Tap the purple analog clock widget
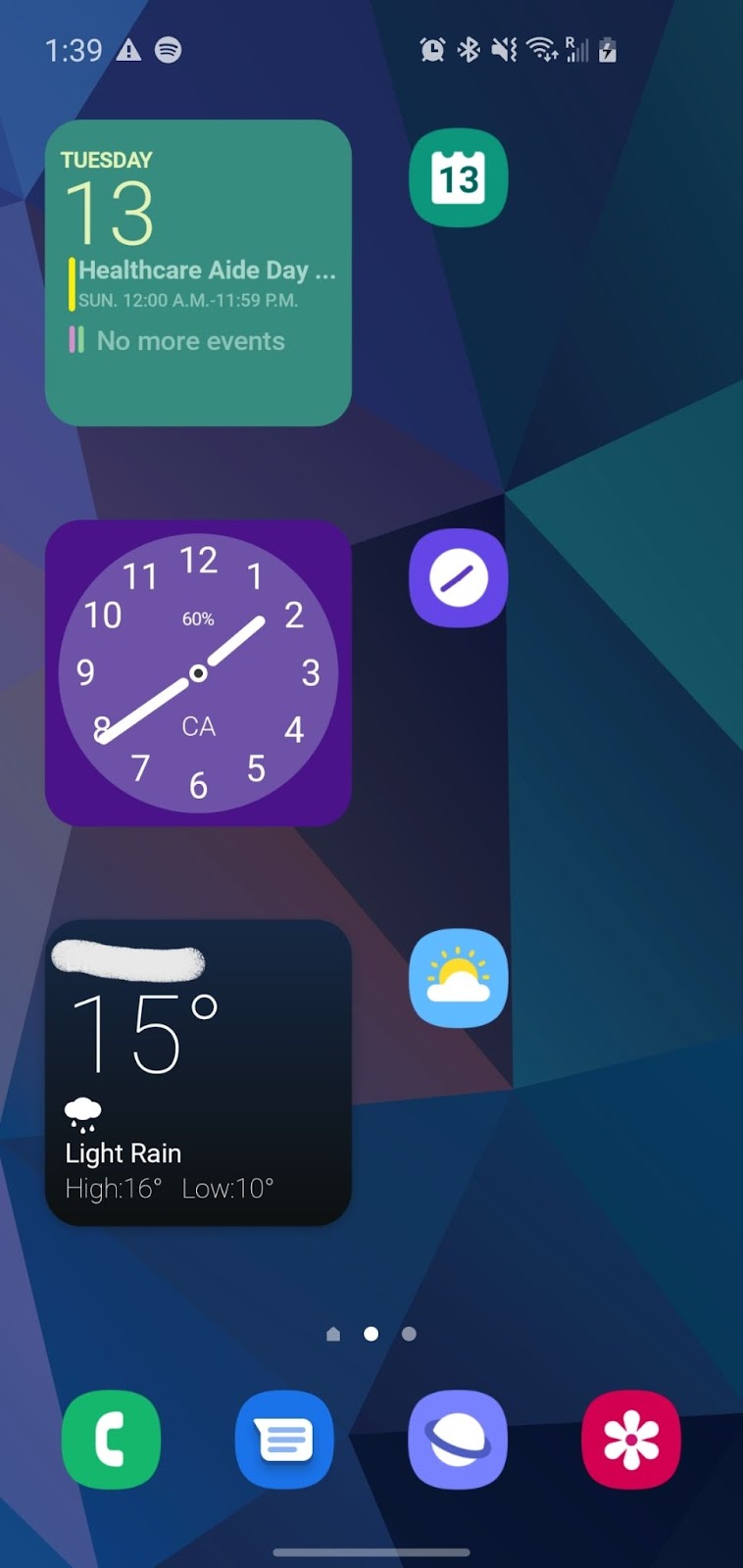The width and height of the screenshot is (743, 1568). click(198, 673)
